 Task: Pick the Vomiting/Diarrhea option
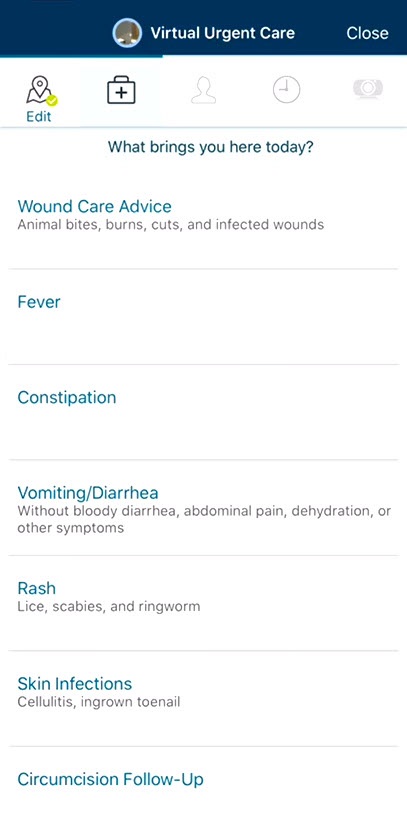(x=204, y=508)
